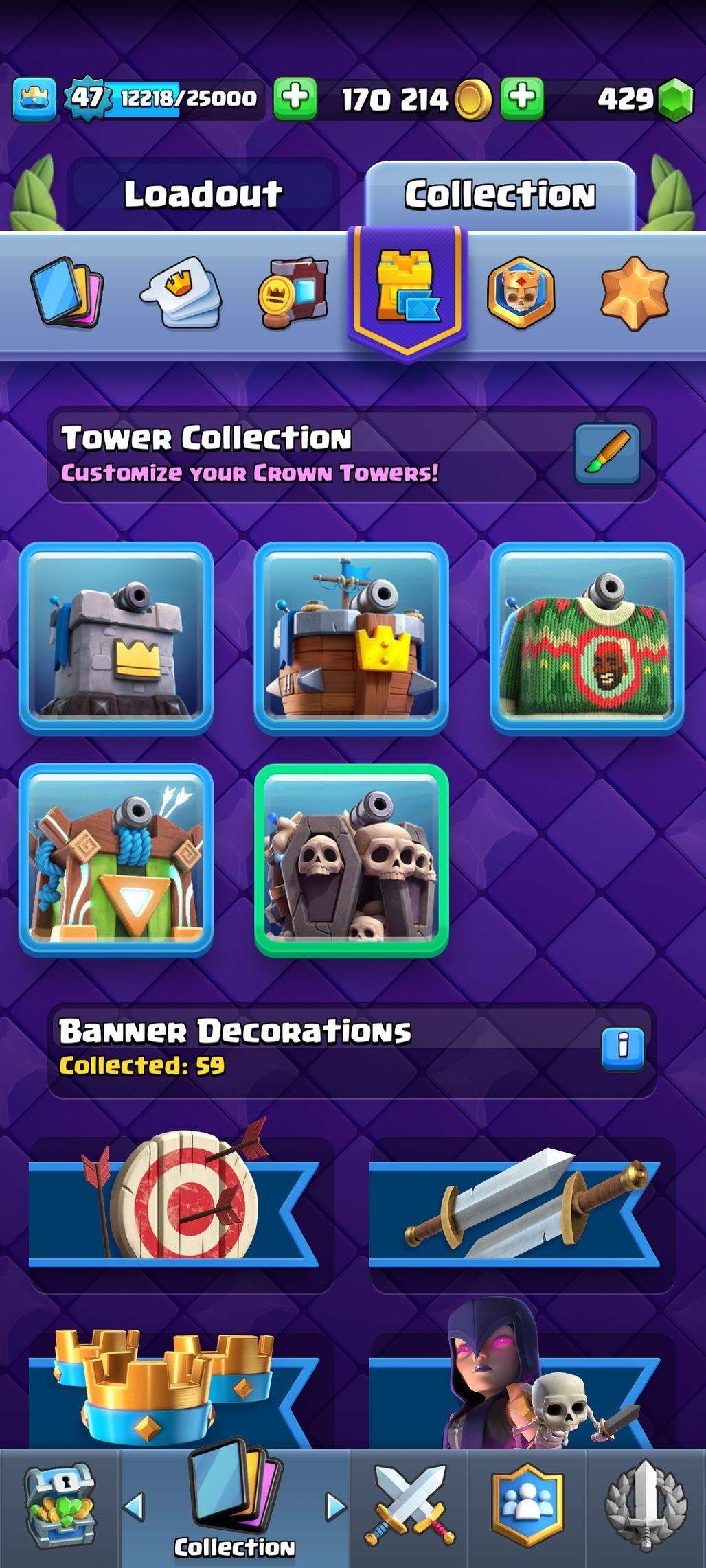Go to the Battle crossed swords tab

tap(409, 1508)
